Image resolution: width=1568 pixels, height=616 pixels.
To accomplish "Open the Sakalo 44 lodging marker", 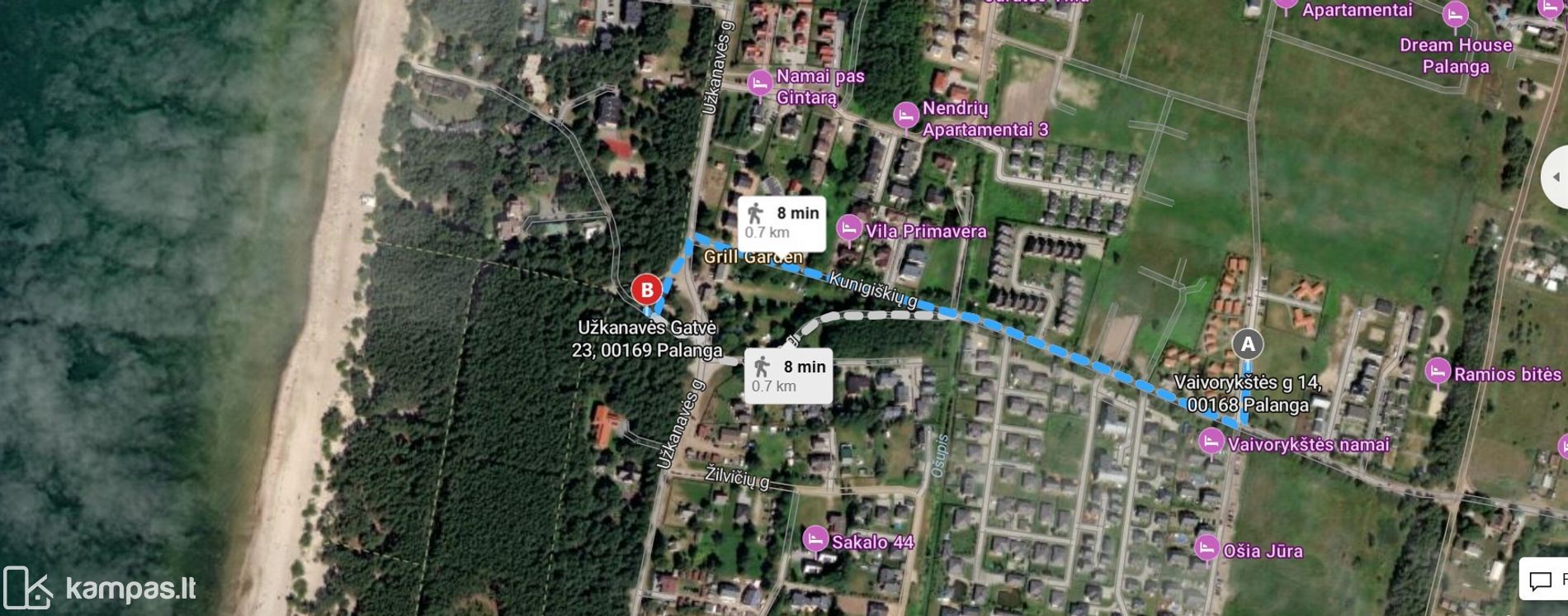I will 815,539.
